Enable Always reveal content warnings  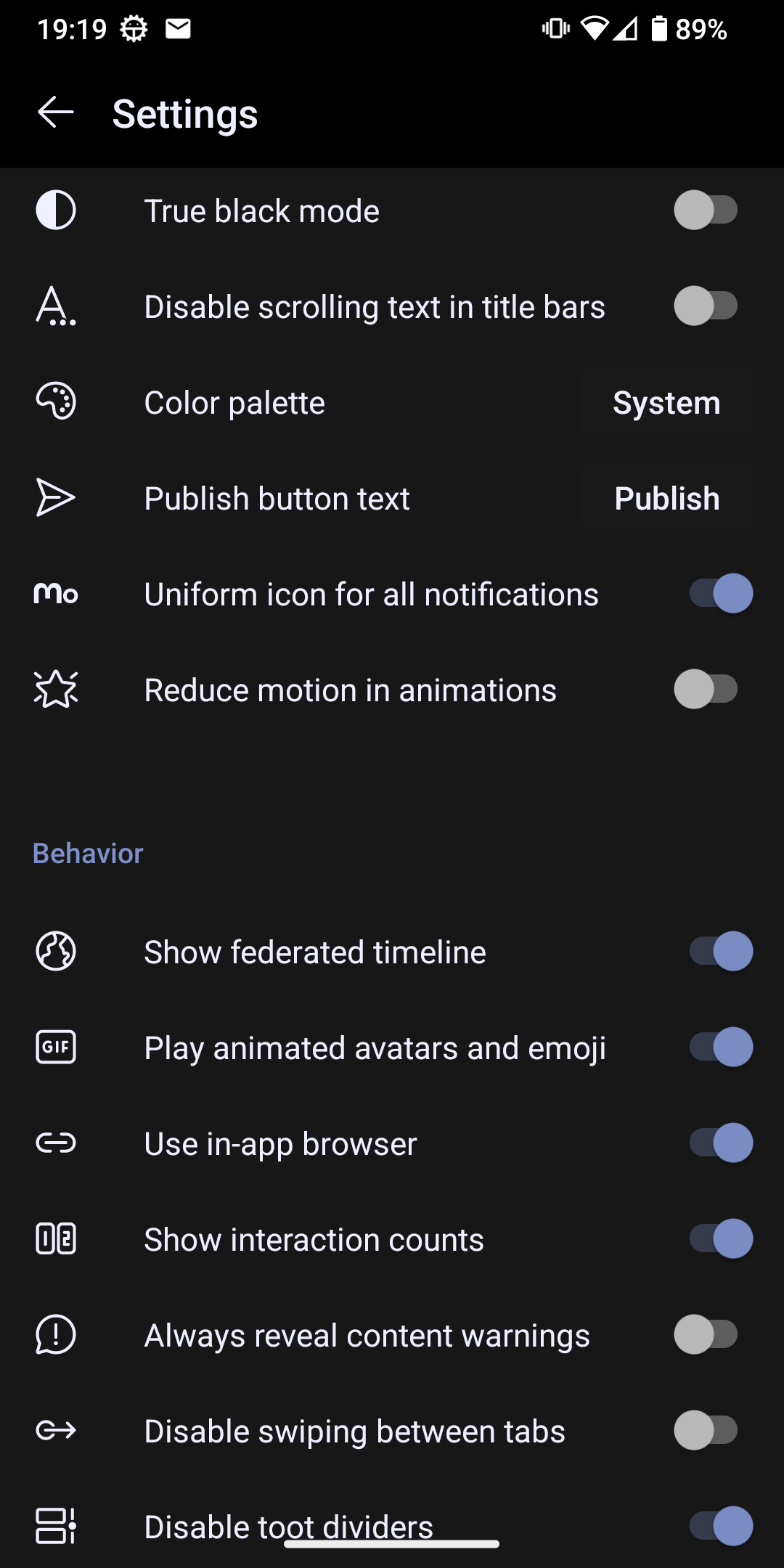coord(706,1334)
